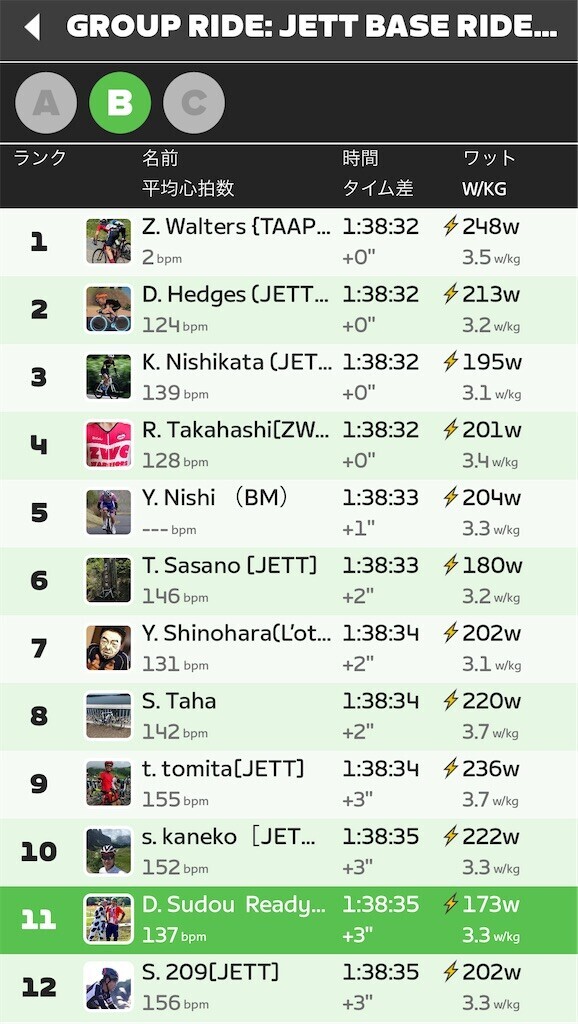Select t. tomita's rider entry

tap(289, 785)
